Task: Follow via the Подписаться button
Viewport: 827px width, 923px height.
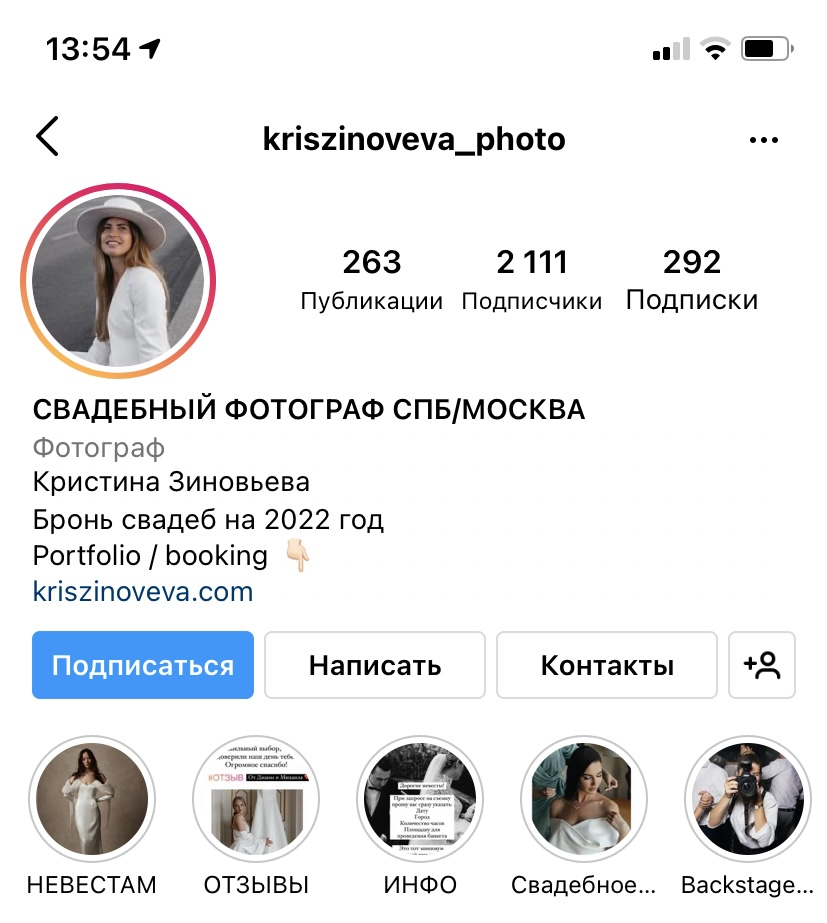Action: [143, 665]
